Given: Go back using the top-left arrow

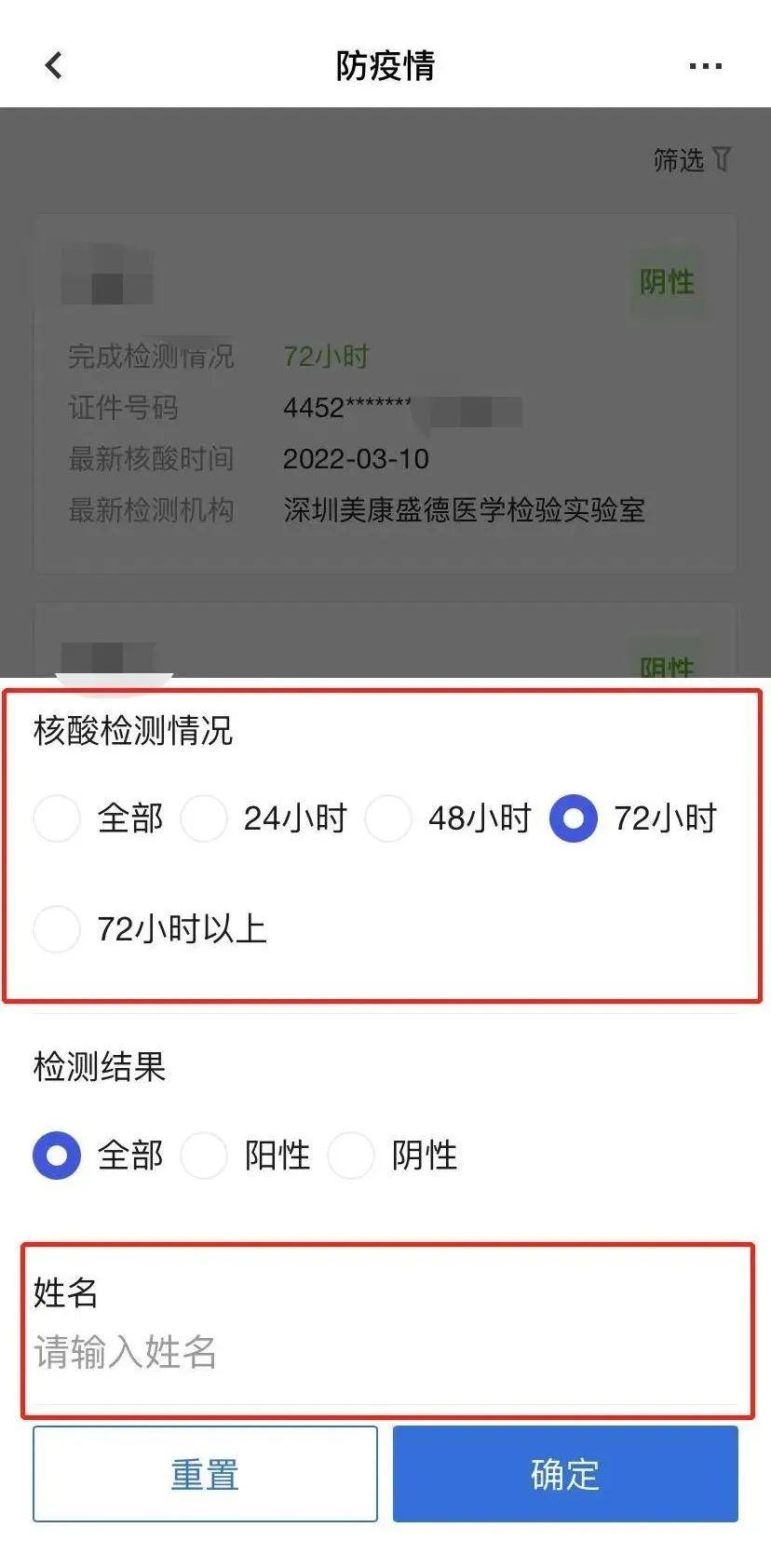Looking at the screenshot, I should pyautogui.click(x=54, y=65).
